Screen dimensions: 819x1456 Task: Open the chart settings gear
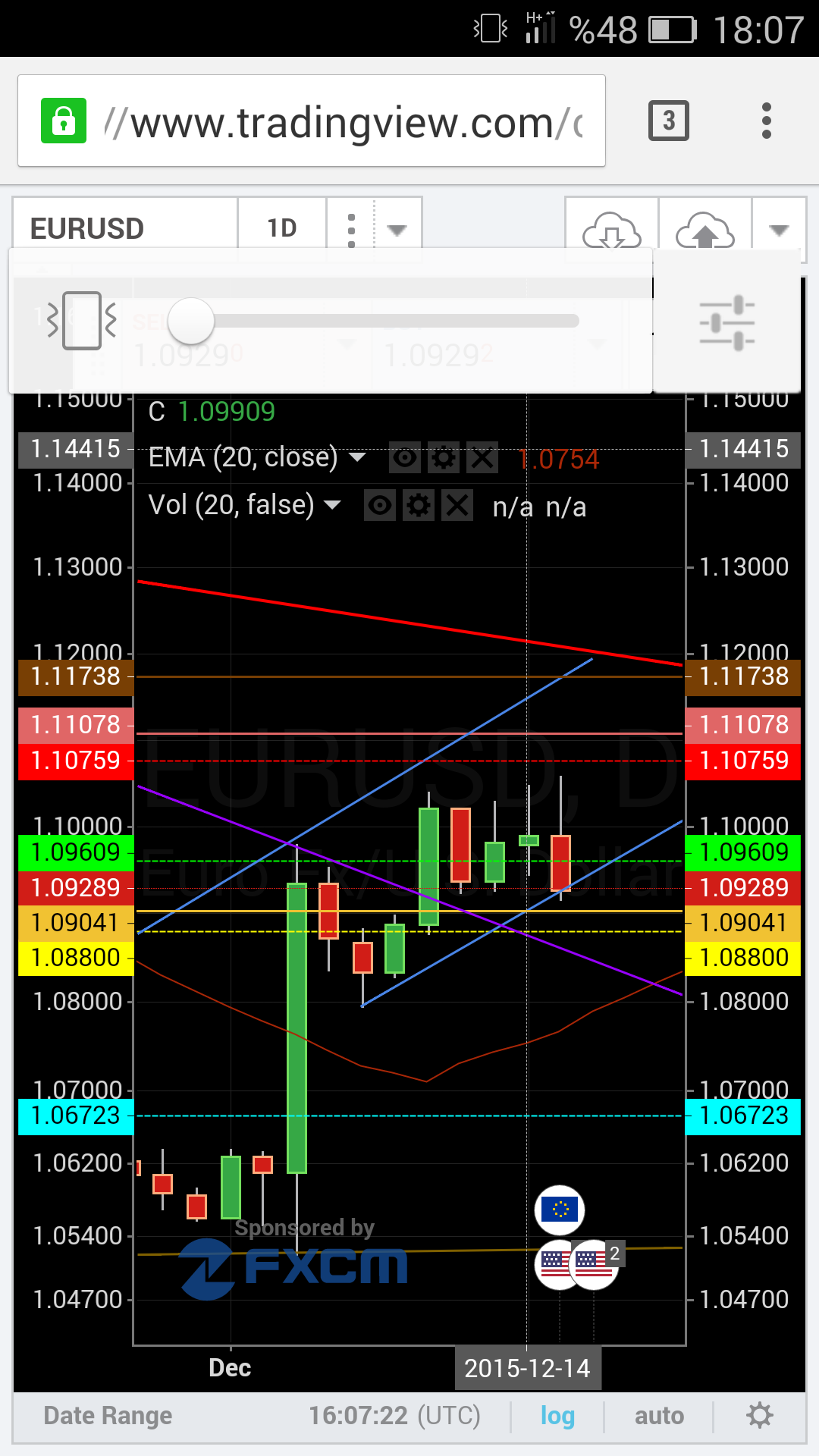pyautogui.click(x=759, y=1415)
